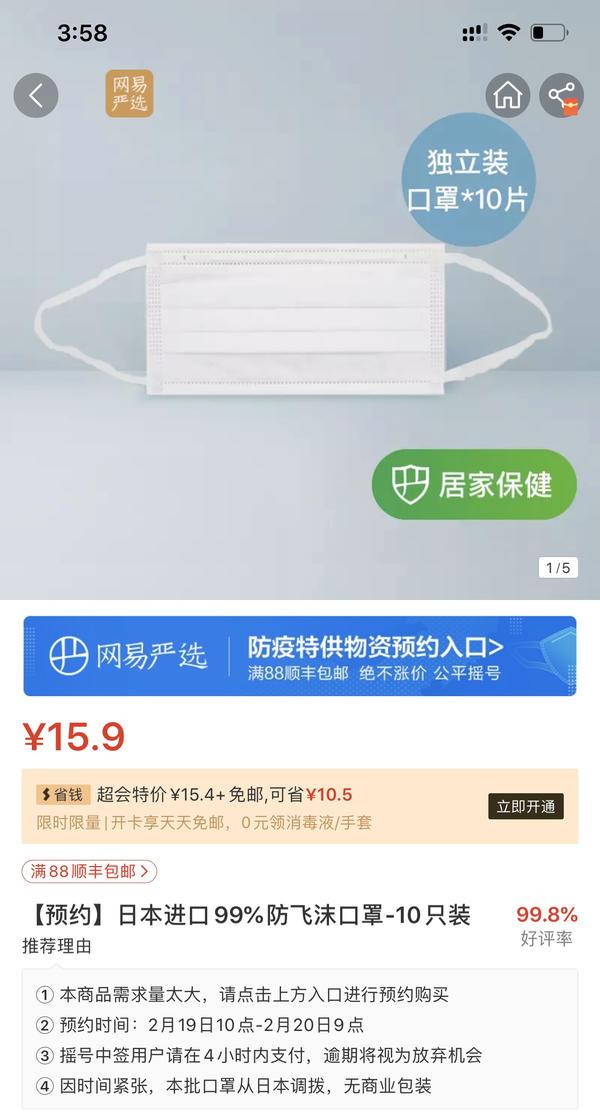Open the 满88顺丰包邮 shipping chip

[90, 871]
